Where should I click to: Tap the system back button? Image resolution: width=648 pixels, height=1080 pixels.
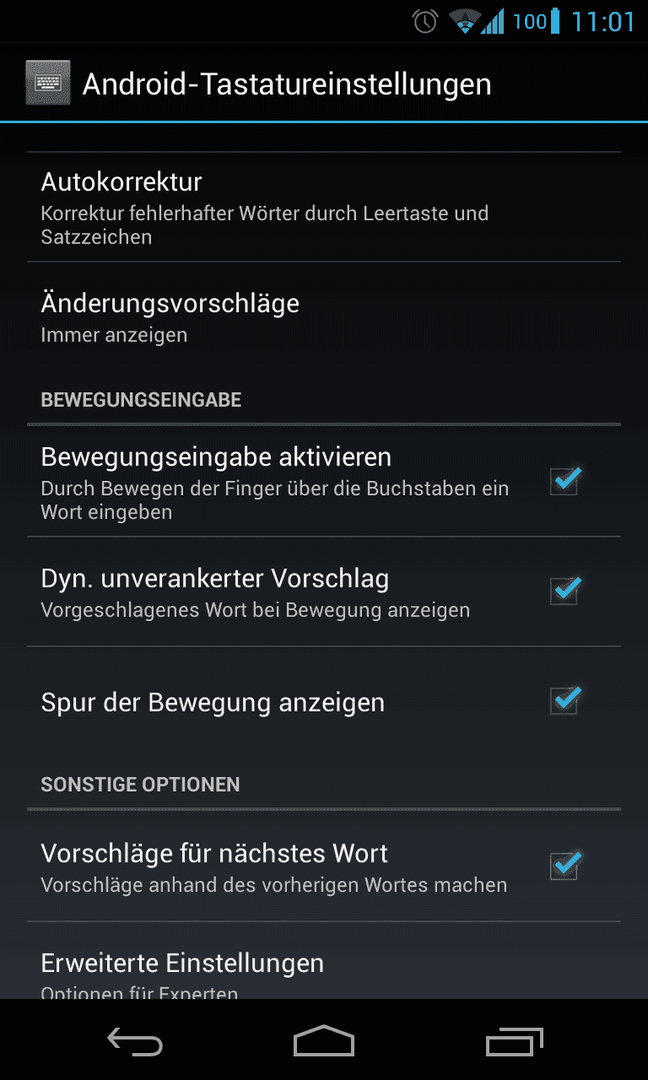[x=134, y=1041]
